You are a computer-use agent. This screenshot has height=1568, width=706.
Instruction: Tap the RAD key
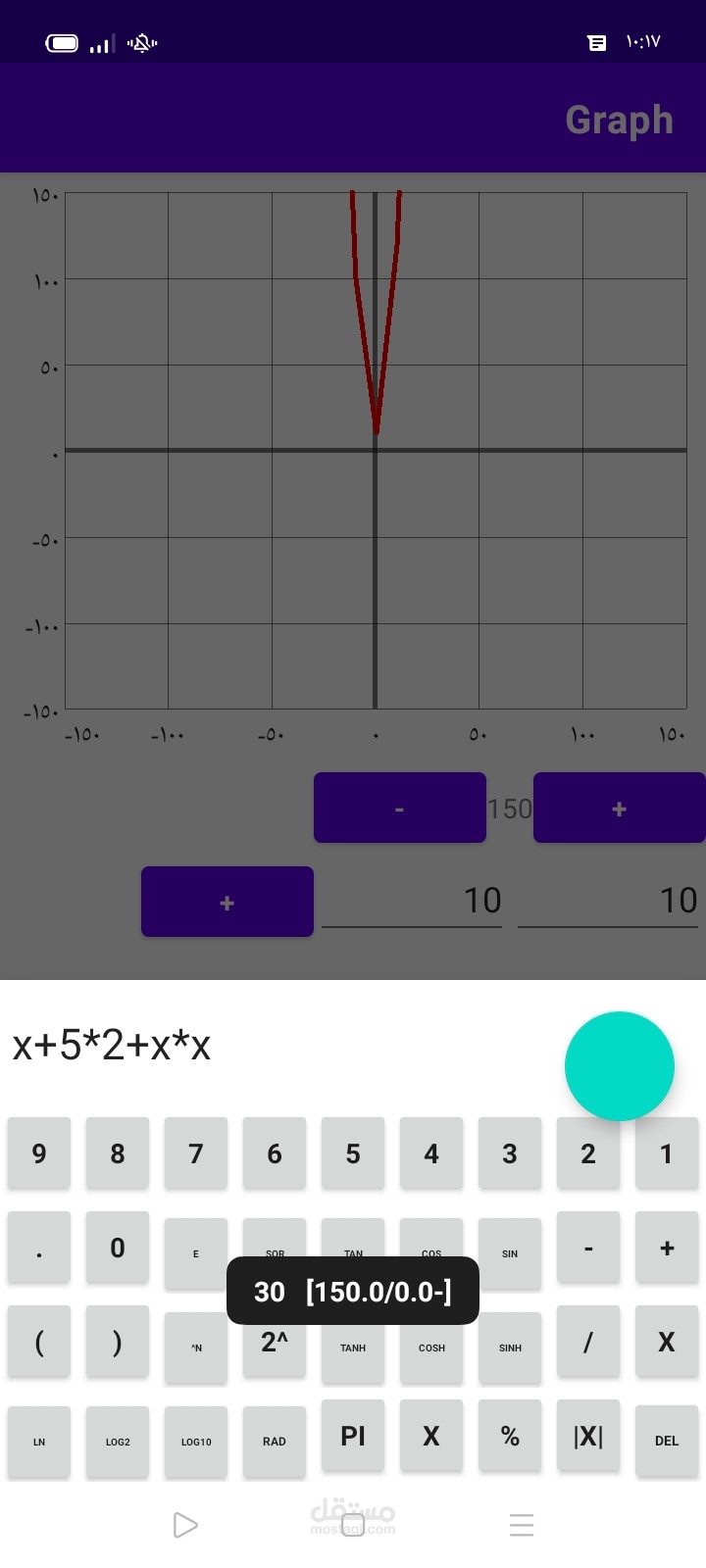(275, 1442)
